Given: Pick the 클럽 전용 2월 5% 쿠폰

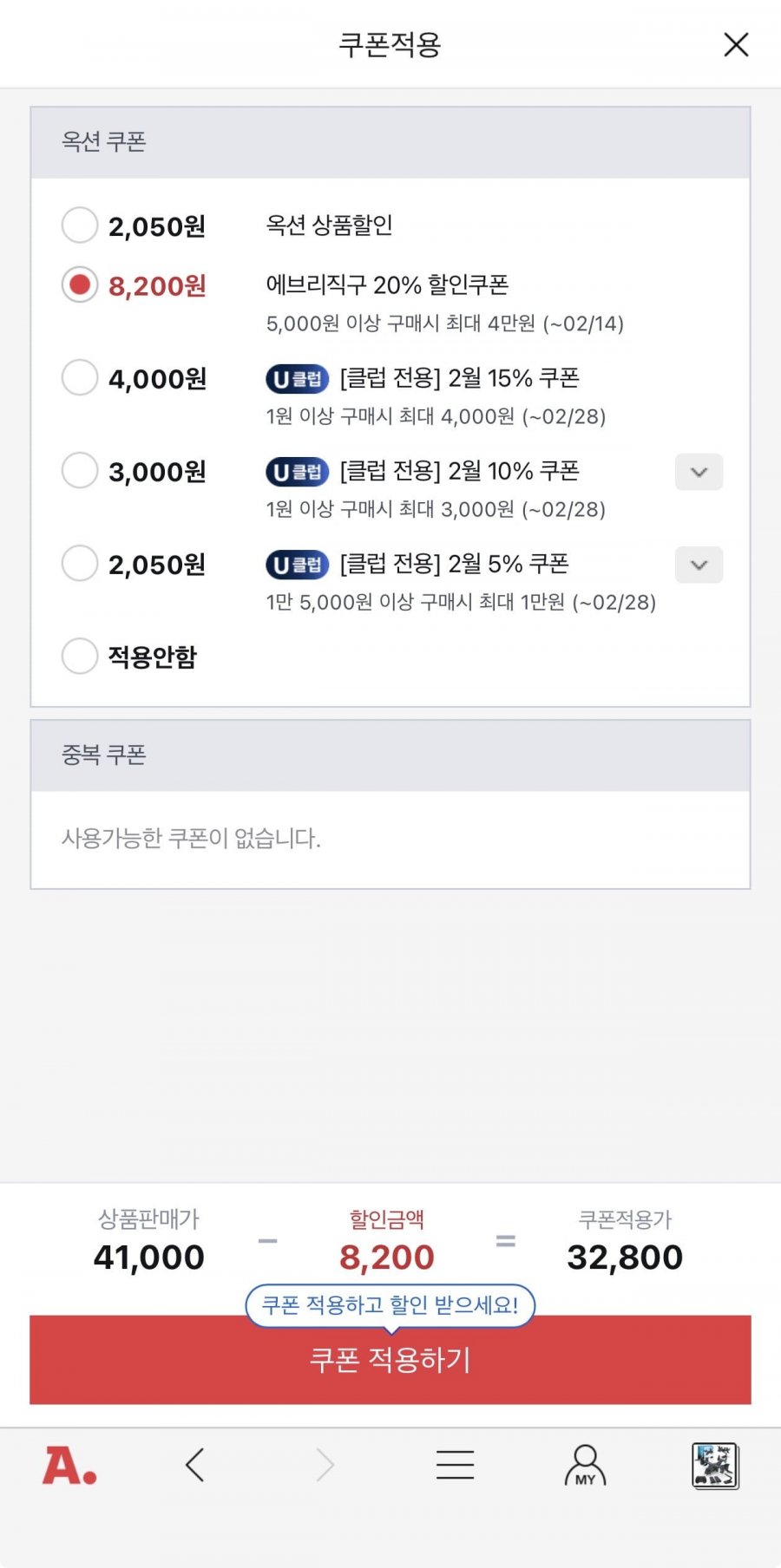Looking at the screenshot, I should (80, 563).
